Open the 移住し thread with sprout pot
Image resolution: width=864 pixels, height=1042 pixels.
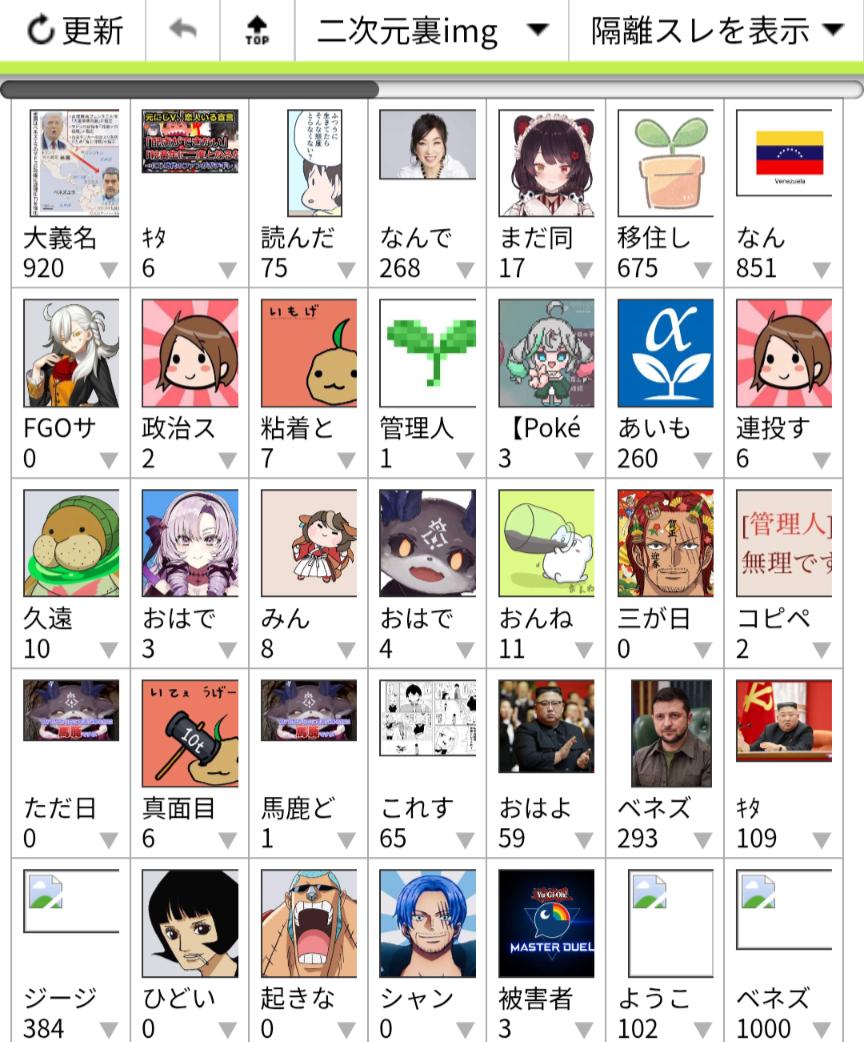coord(665,163)
